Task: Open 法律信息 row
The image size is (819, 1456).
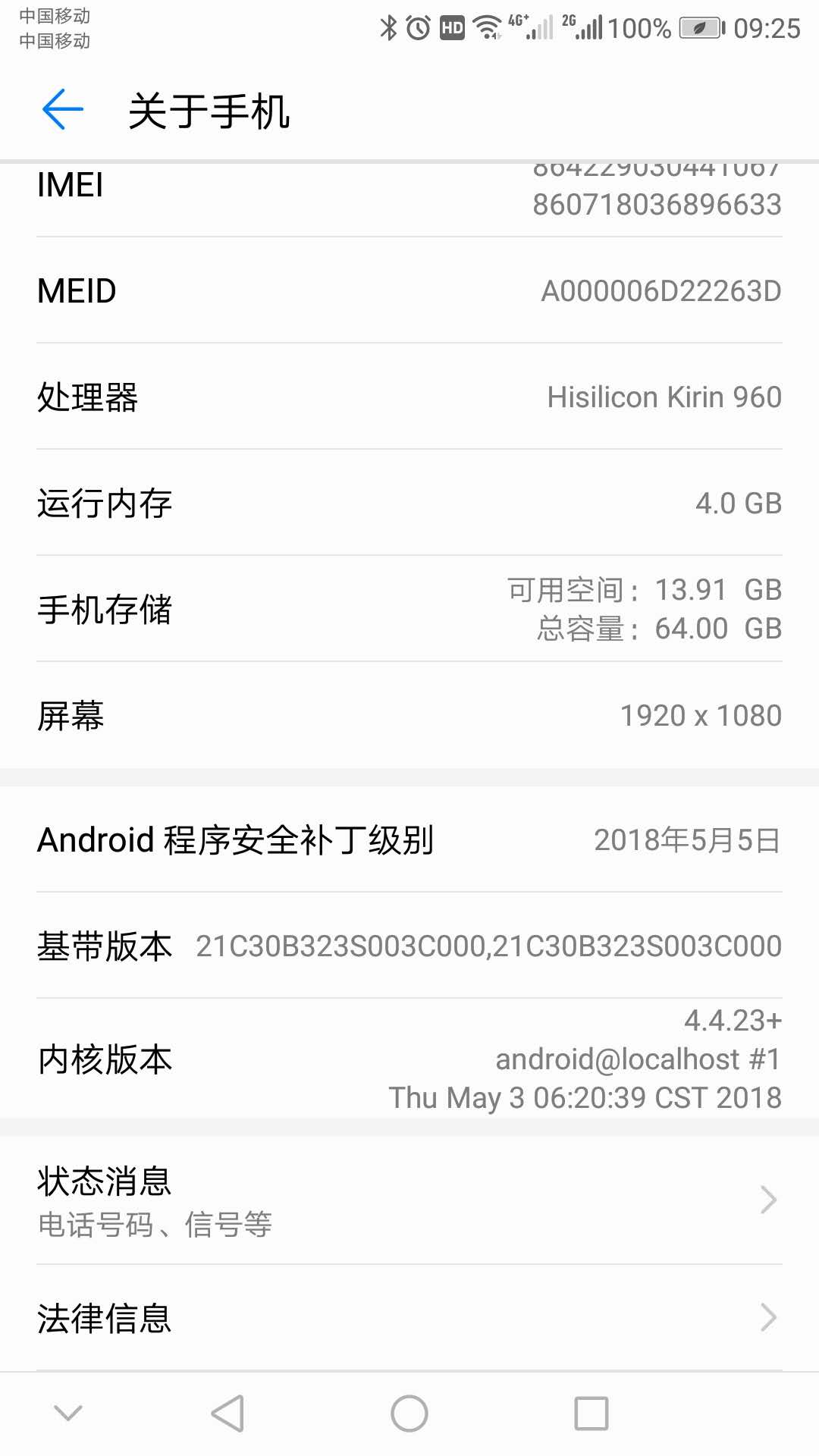Action: tap(409, 1318)
